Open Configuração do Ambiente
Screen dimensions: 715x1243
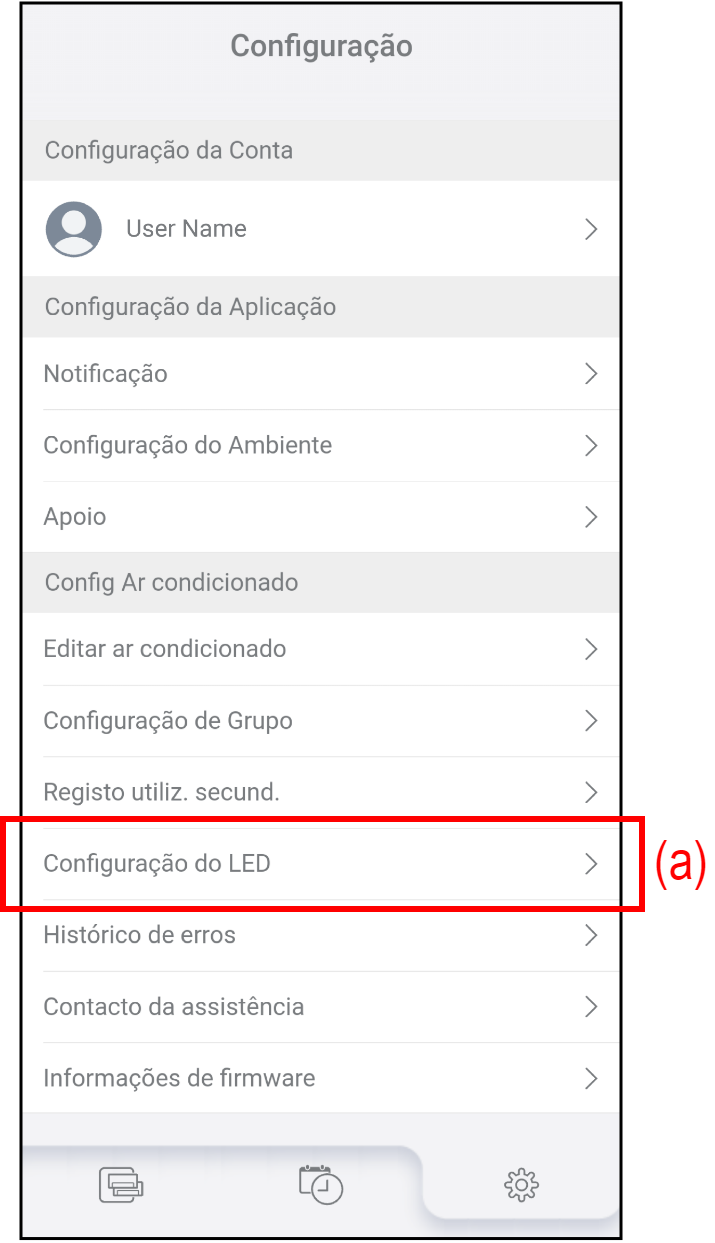tap(320, 445)
